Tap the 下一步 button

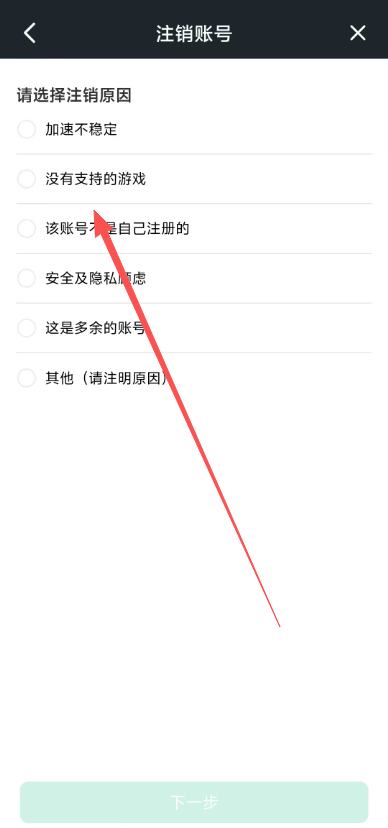194,802
